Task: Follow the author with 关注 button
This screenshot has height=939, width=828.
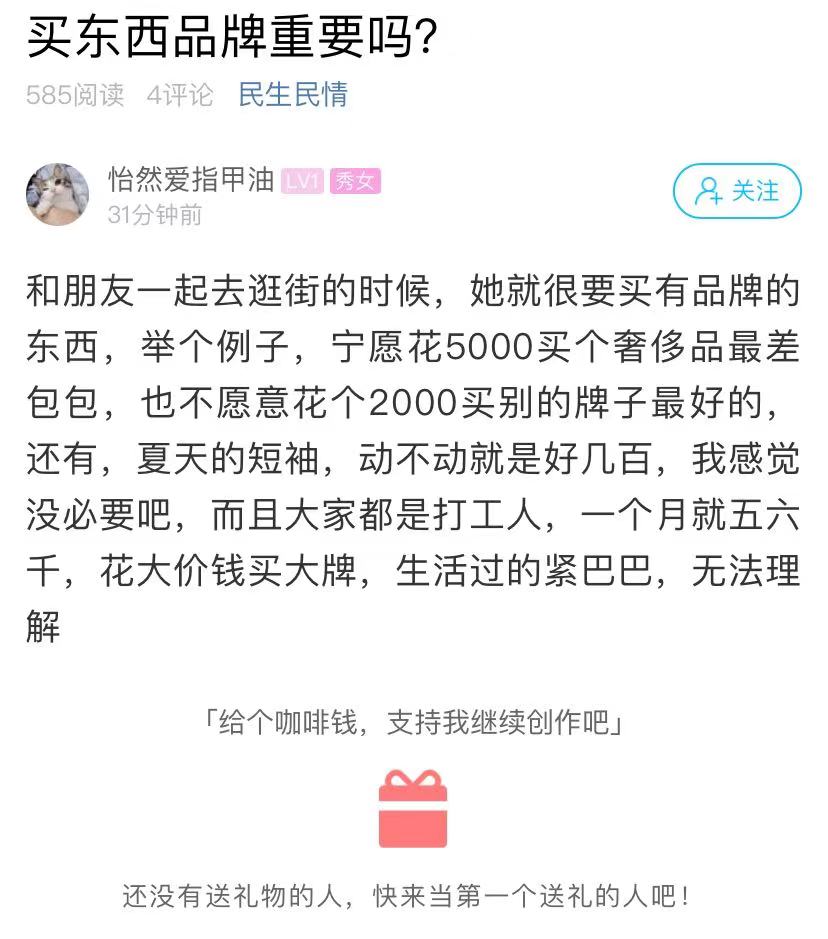Action: tap(737, 191)
